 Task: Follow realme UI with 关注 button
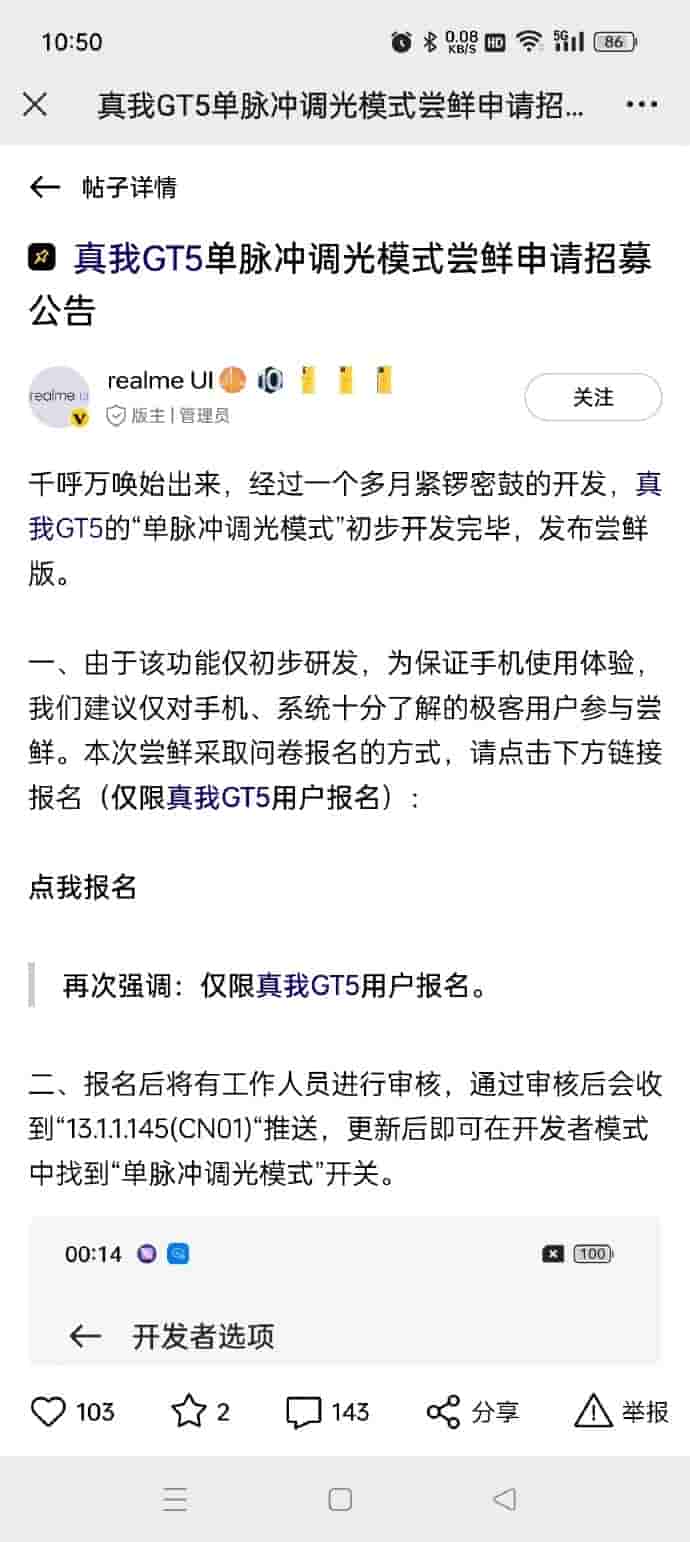(593, 397)
